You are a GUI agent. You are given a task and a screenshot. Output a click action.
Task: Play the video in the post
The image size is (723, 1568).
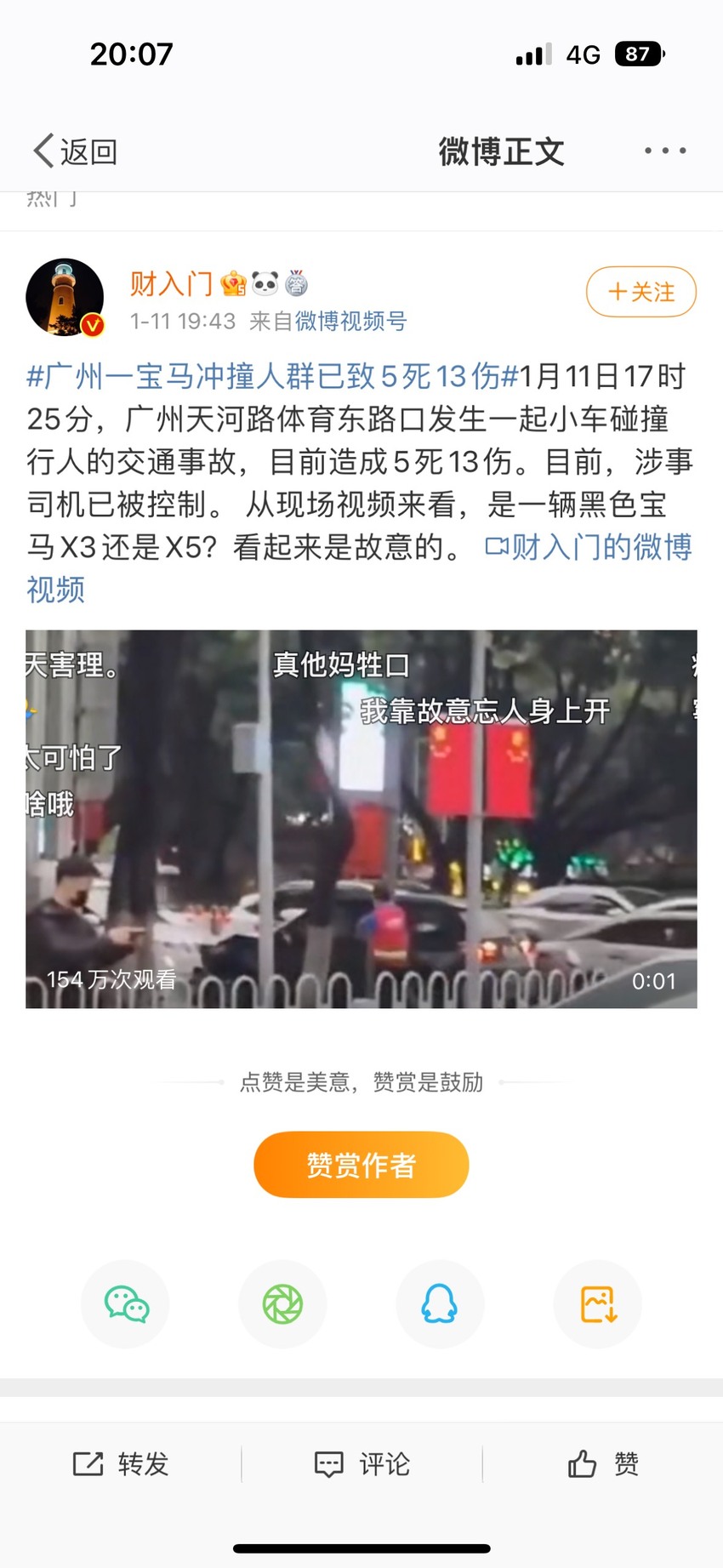(x=361, y=818)
